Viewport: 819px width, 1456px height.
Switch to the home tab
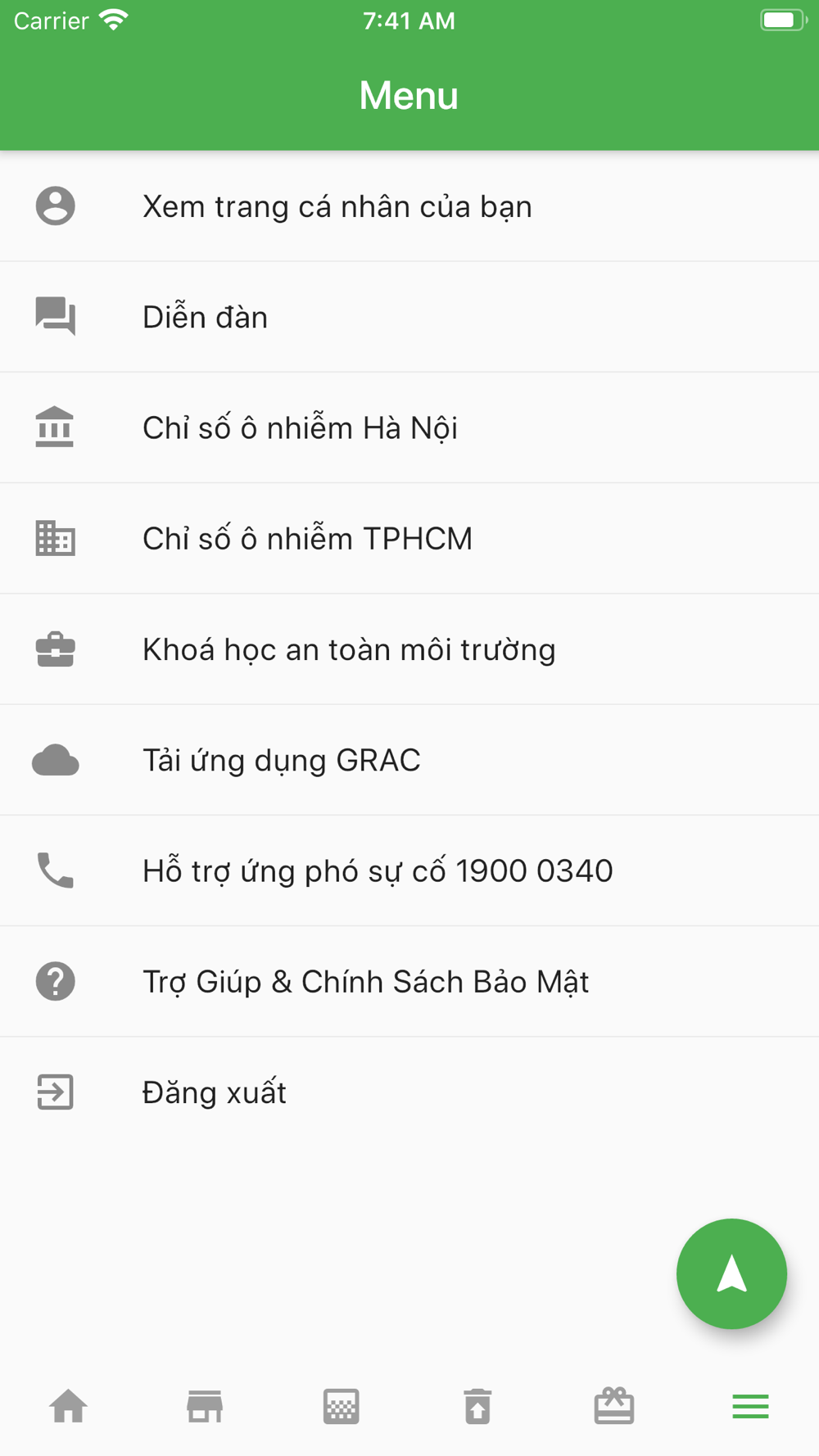pos(68,1407)
